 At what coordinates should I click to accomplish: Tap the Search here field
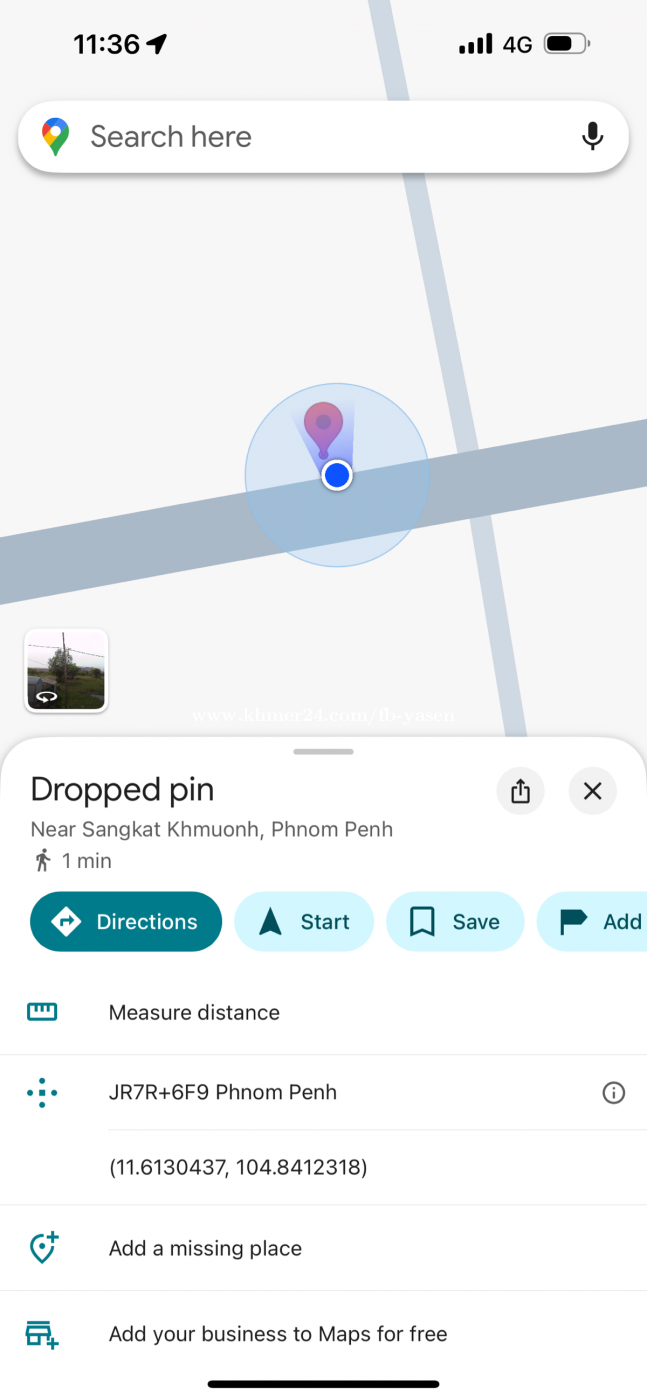point(300,137)
